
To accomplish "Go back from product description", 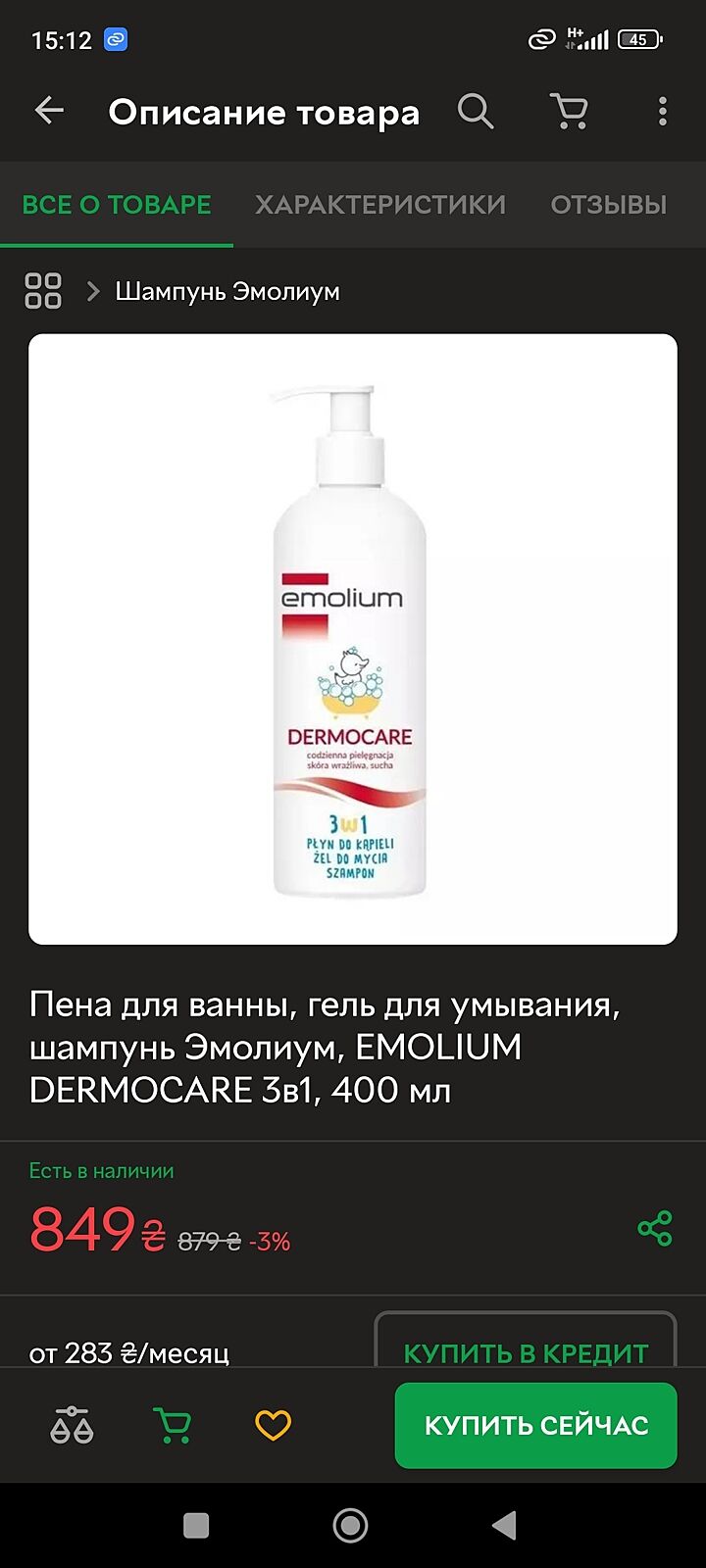I will (x=49, y=112).
